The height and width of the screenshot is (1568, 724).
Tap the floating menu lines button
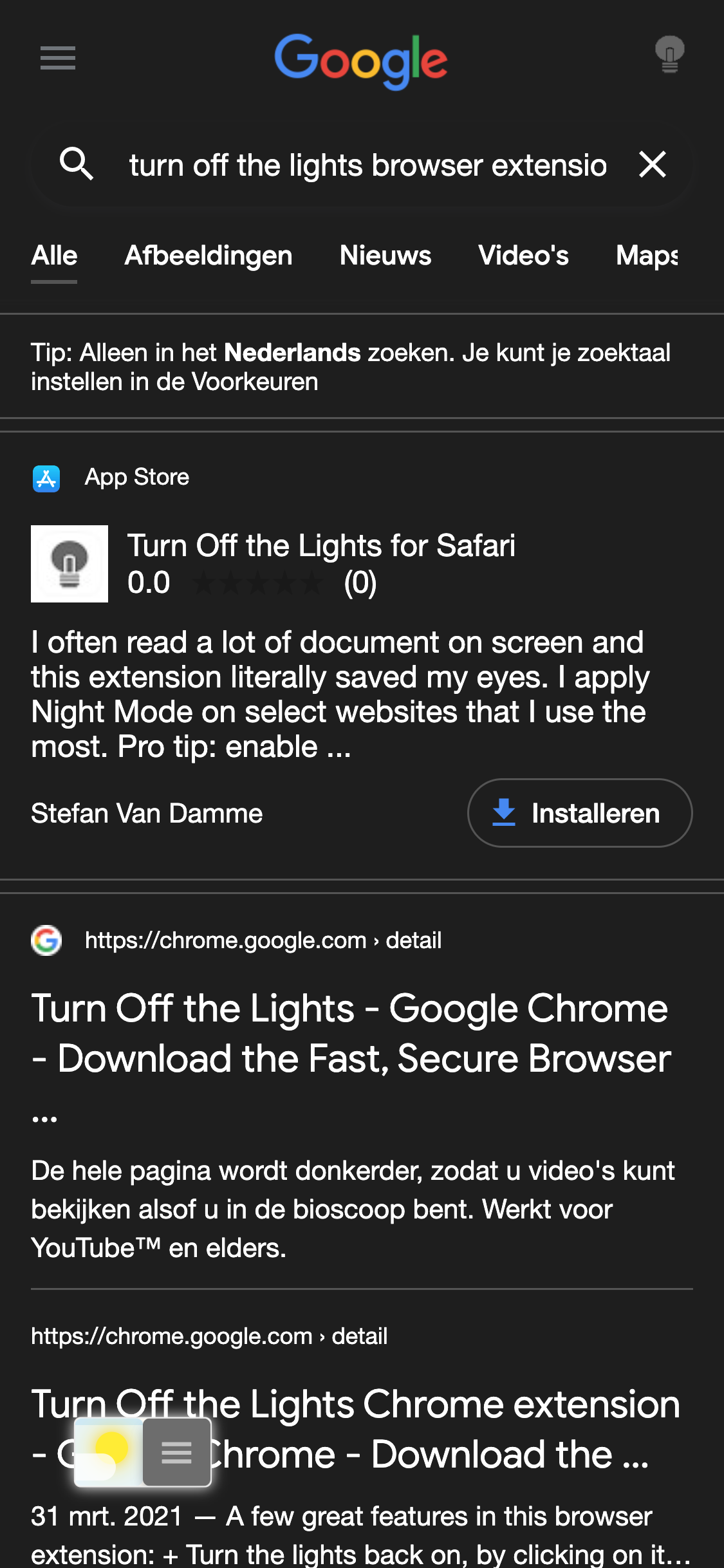(177, 1452)
